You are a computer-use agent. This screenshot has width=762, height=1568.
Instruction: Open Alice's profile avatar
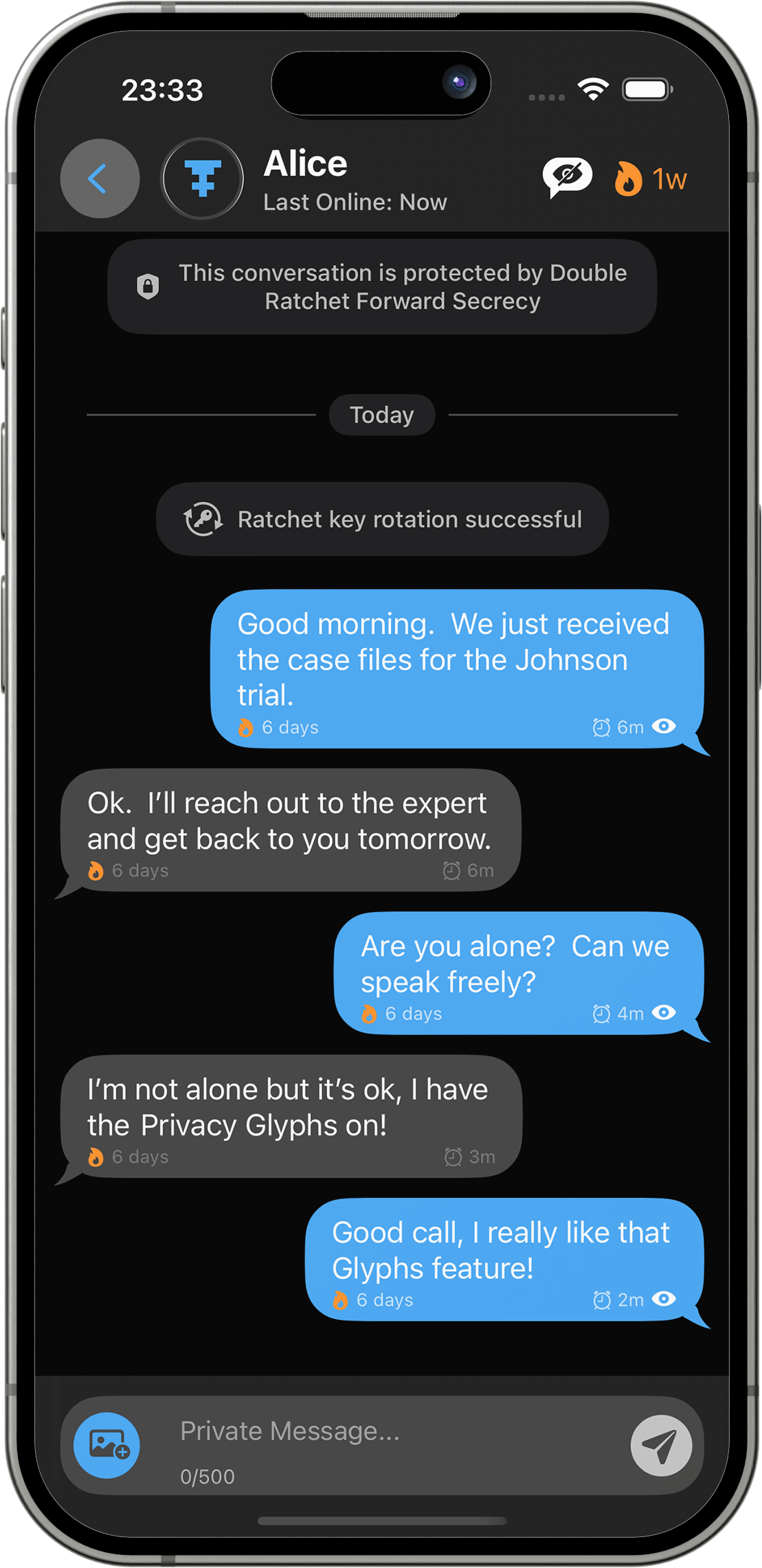coord(202,179)
